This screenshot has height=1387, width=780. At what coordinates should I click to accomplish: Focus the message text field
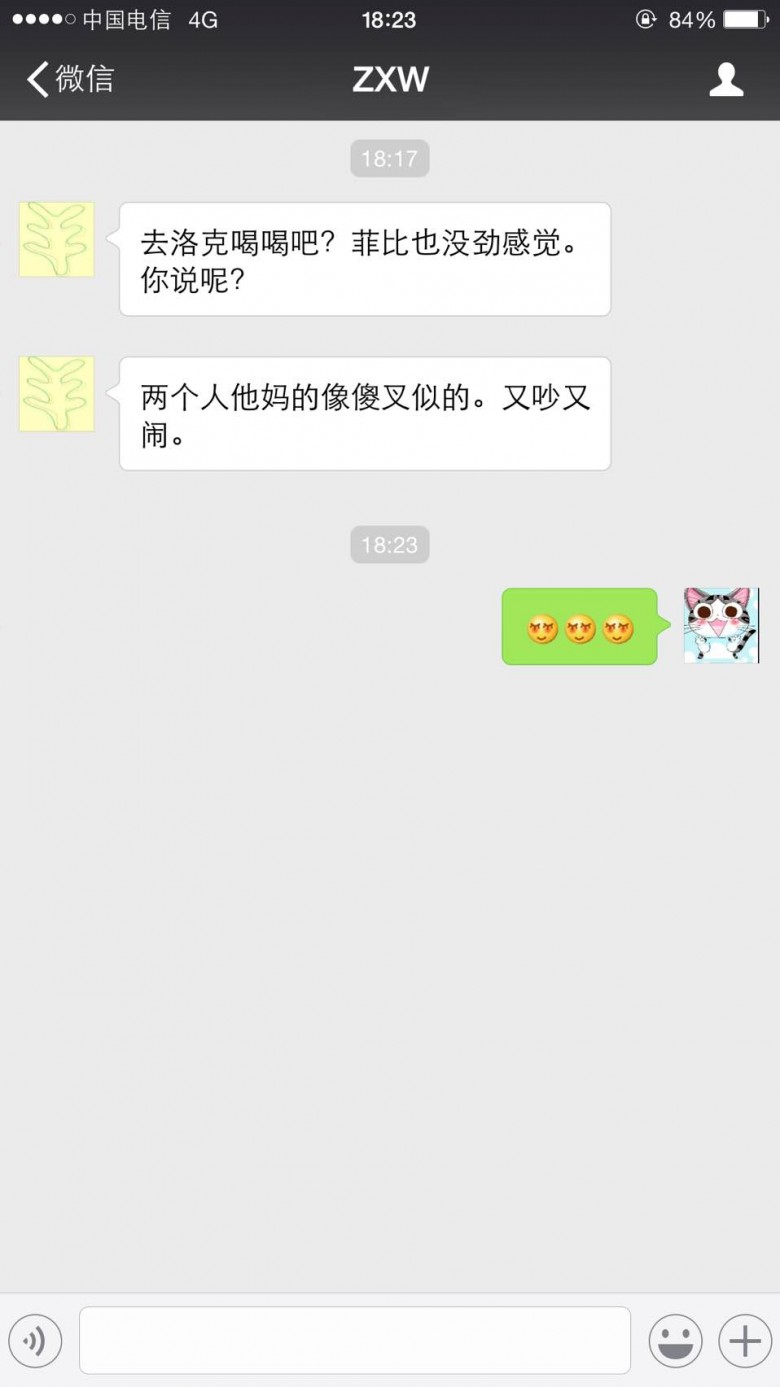[x=355, y=1340]
